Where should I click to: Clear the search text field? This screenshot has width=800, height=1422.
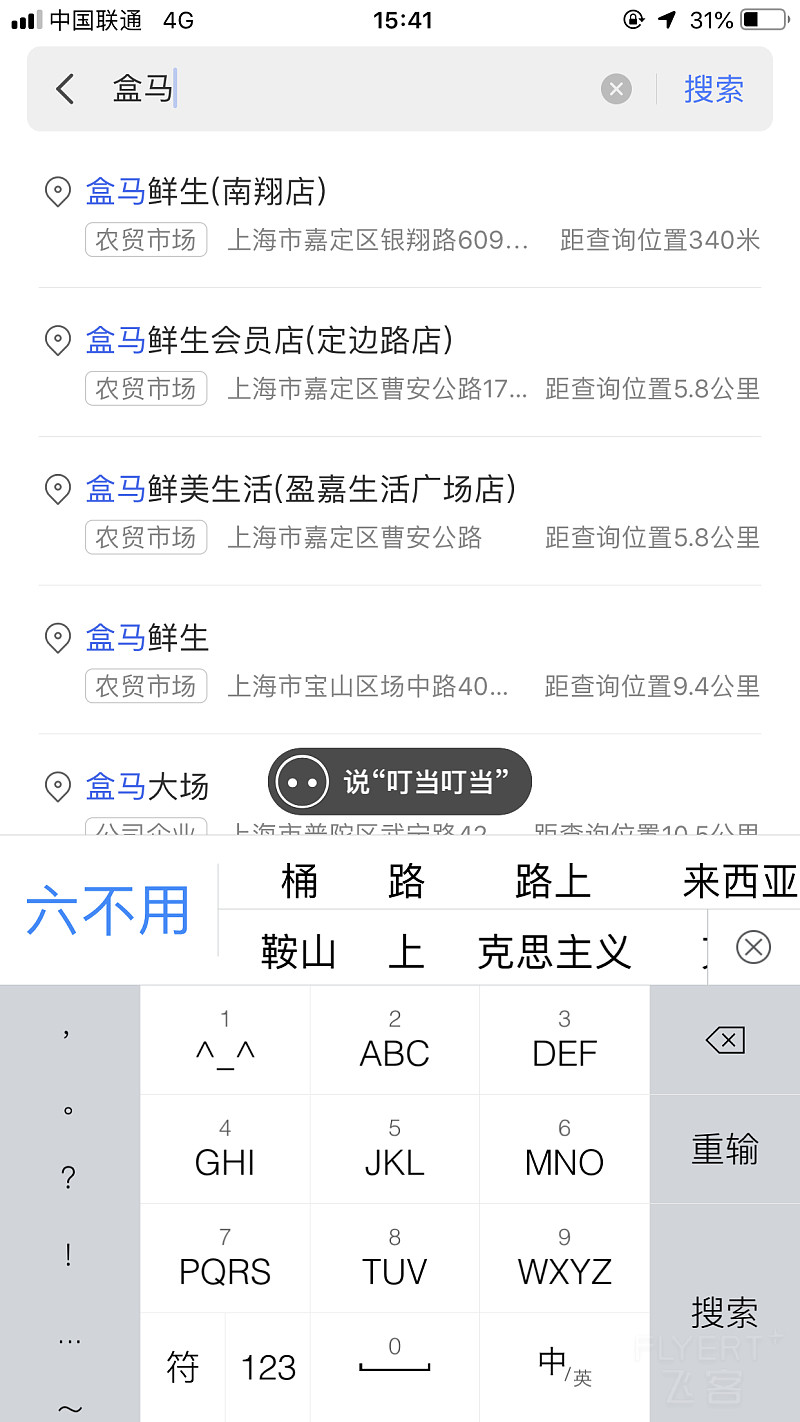616,89
